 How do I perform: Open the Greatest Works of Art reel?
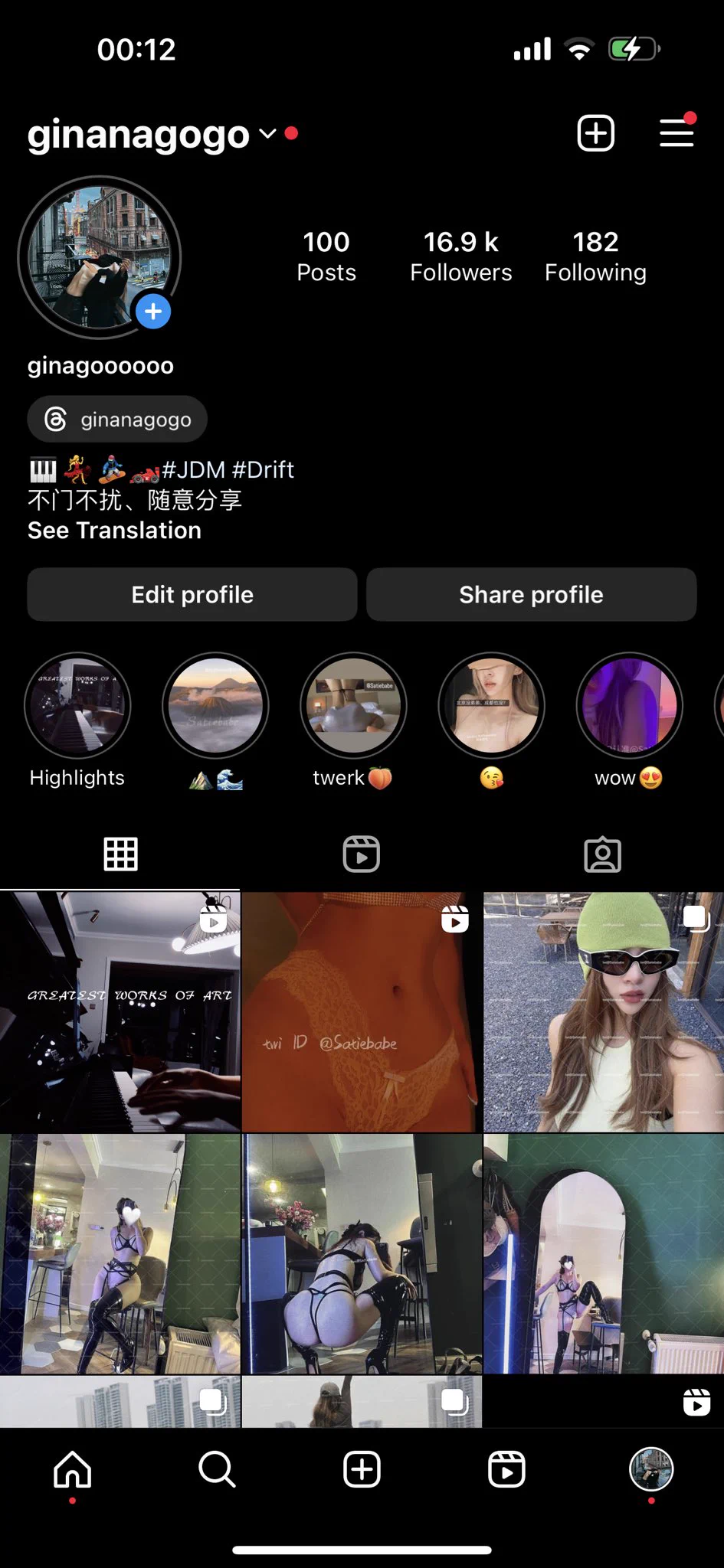[x=120, y=1012]
